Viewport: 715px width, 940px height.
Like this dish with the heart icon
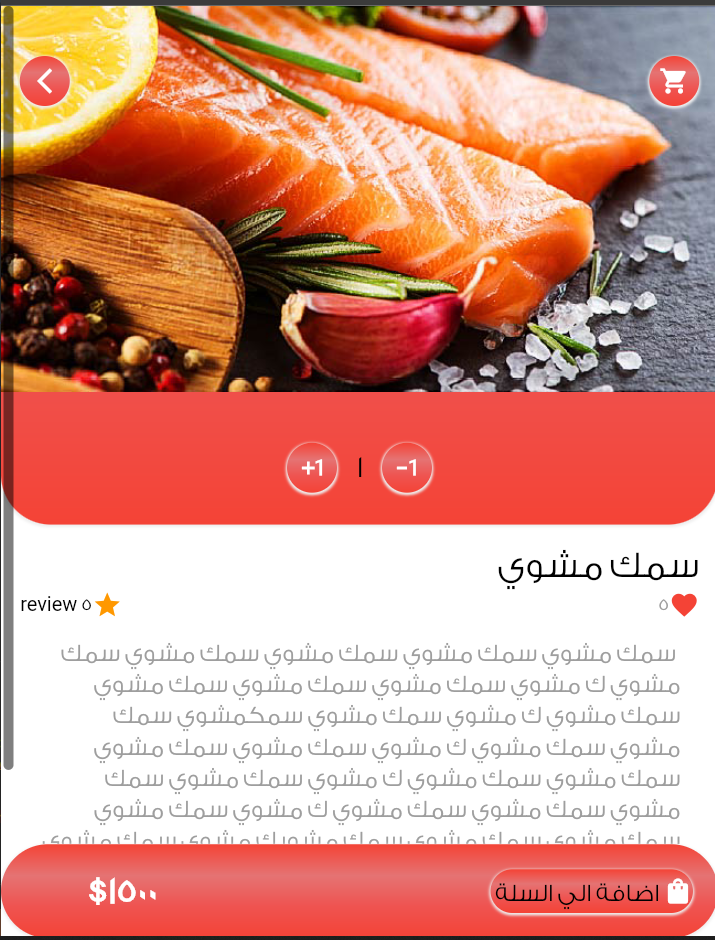[x=684, y=605]
